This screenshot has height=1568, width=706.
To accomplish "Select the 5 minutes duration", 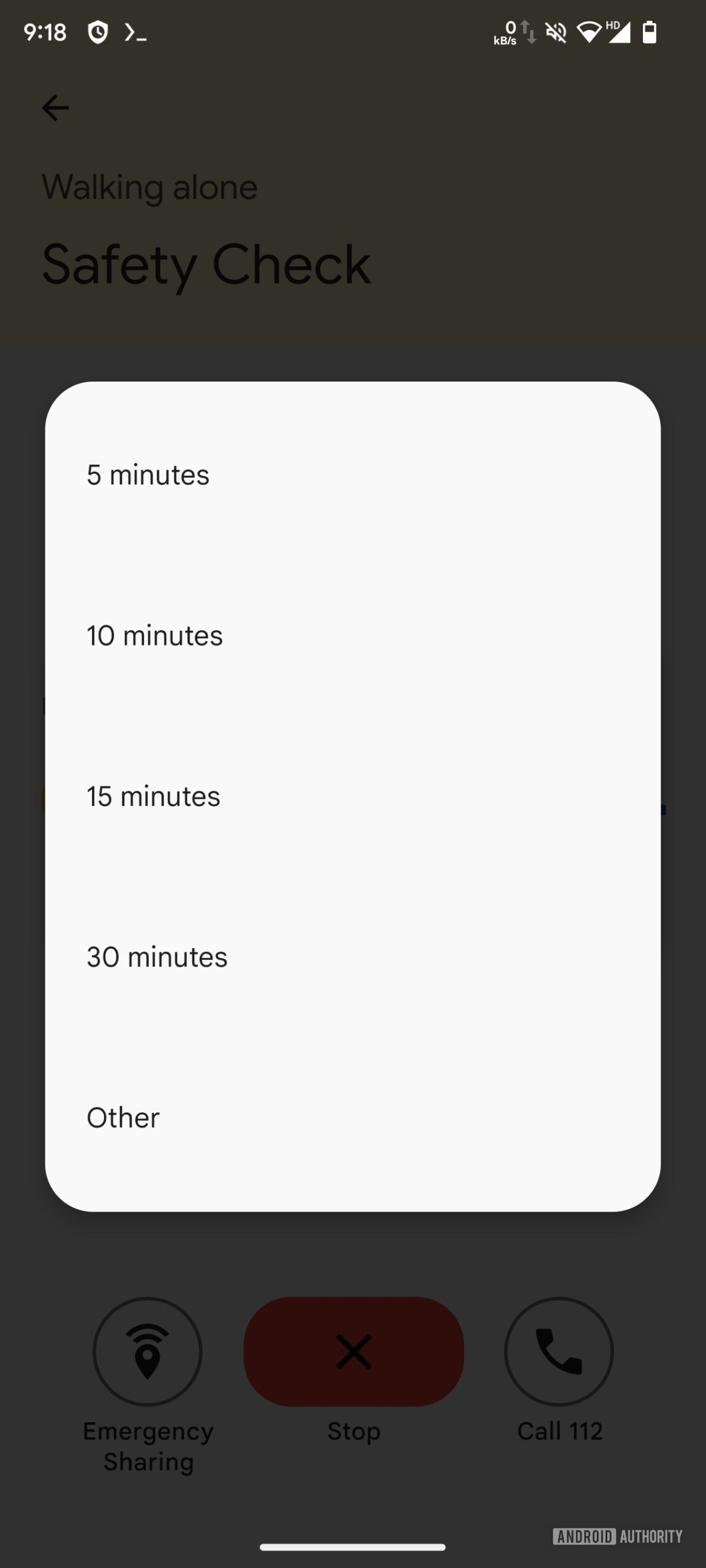I will pyautogui.click(x=148, y=475).
